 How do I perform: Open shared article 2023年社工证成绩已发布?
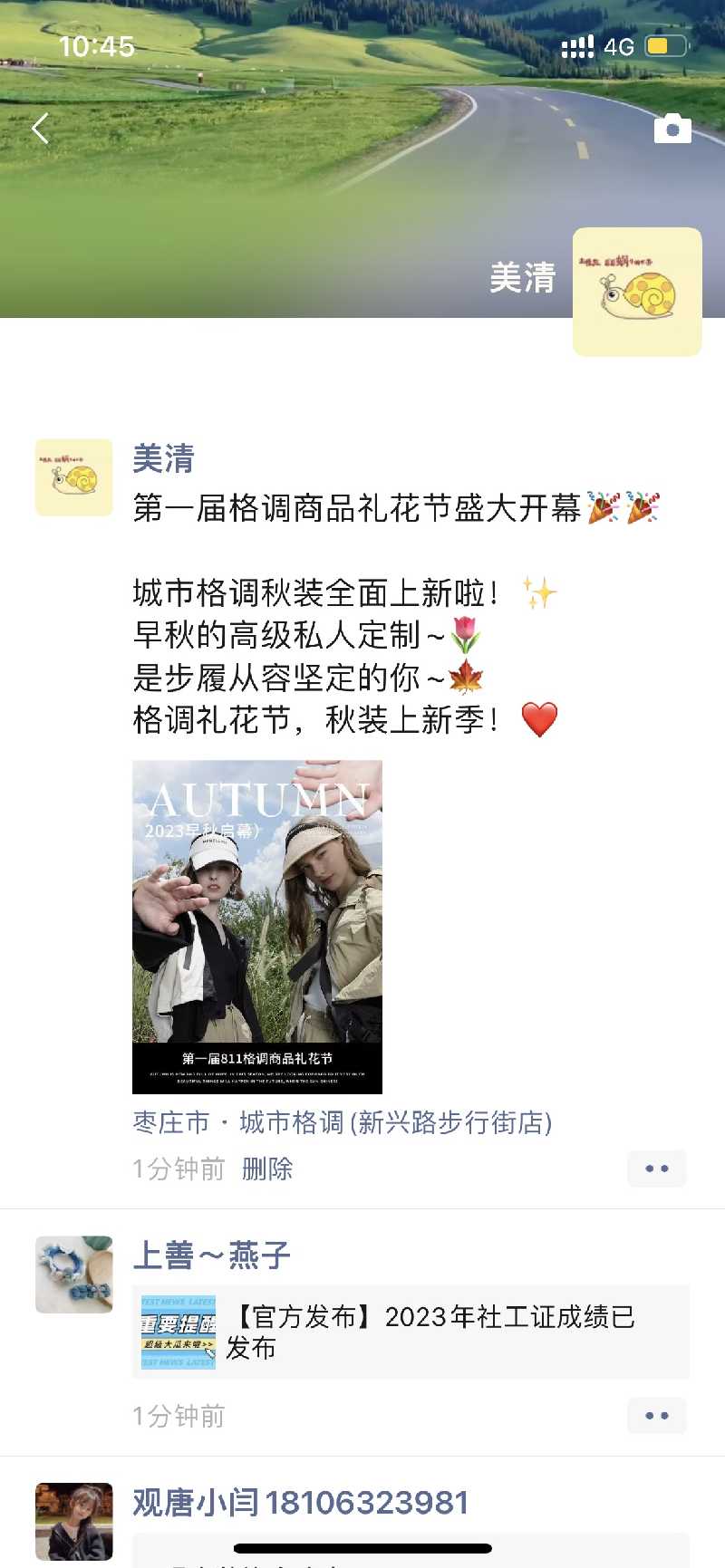point(411,1332)
